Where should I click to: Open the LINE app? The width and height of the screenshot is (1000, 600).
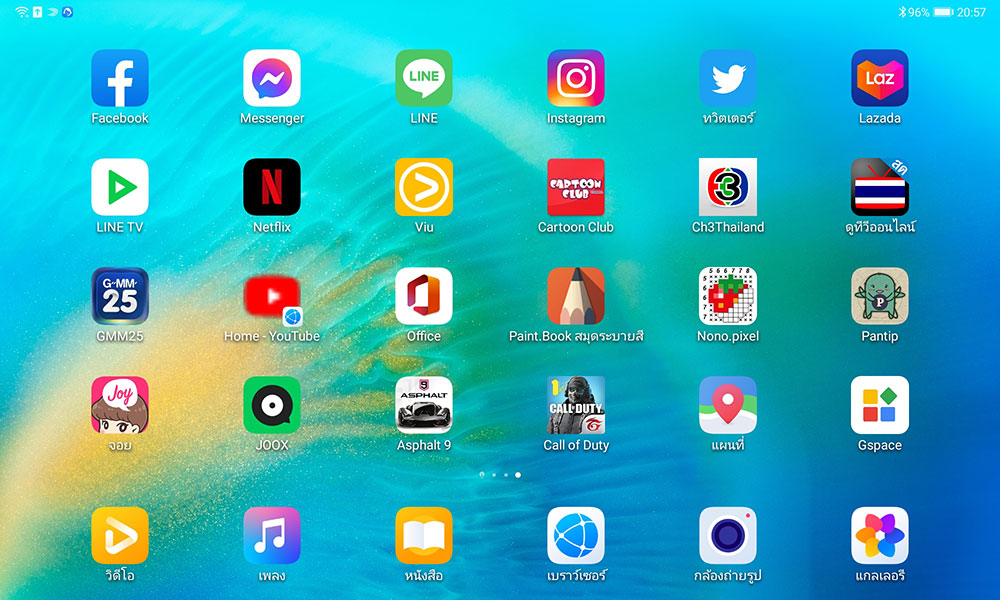tap(424, 78)
